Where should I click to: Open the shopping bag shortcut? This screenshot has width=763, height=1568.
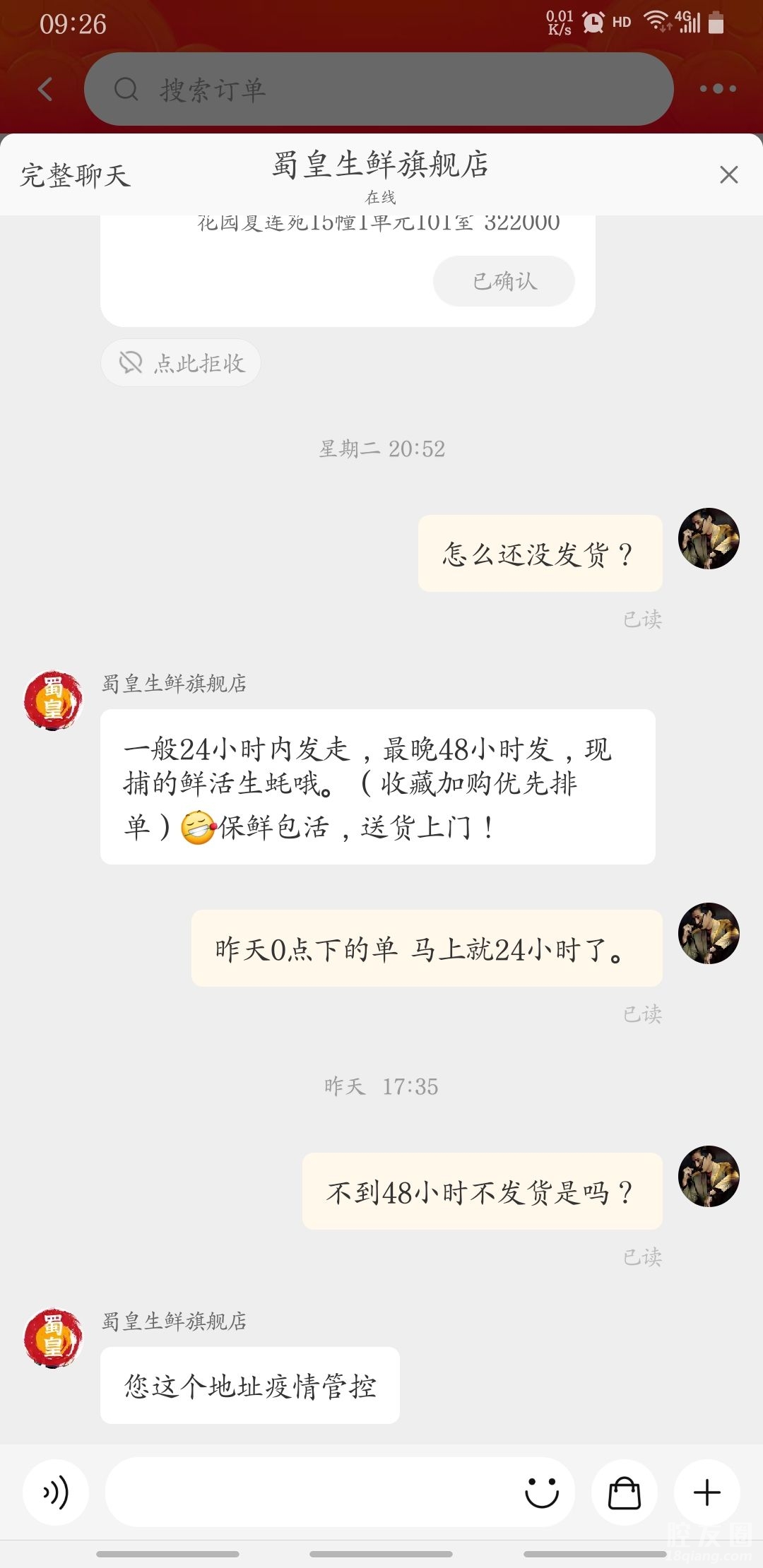coord(625,1492)
